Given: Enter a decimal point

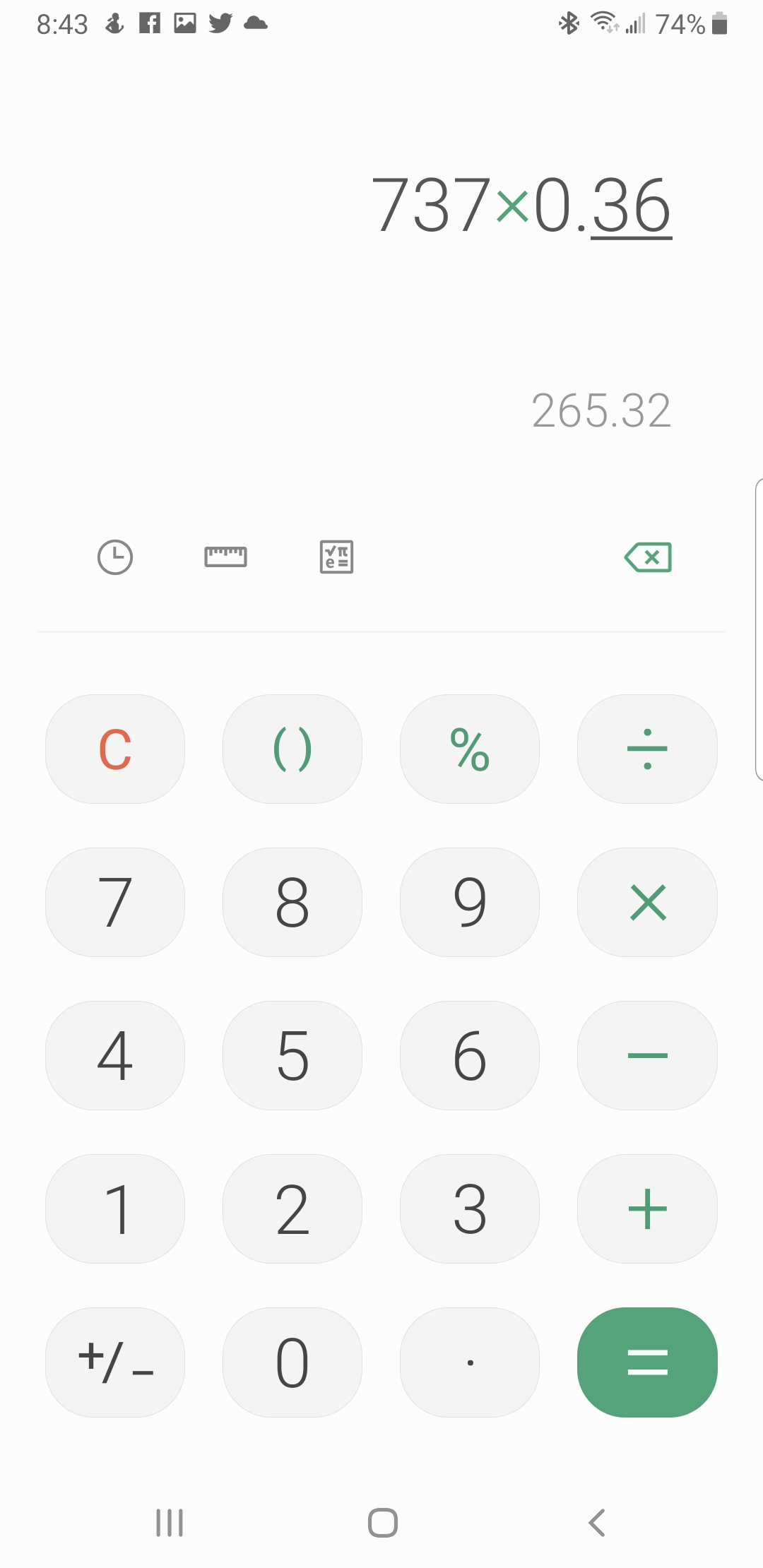Looking at the screenshot, I should tap(470, 1362).
